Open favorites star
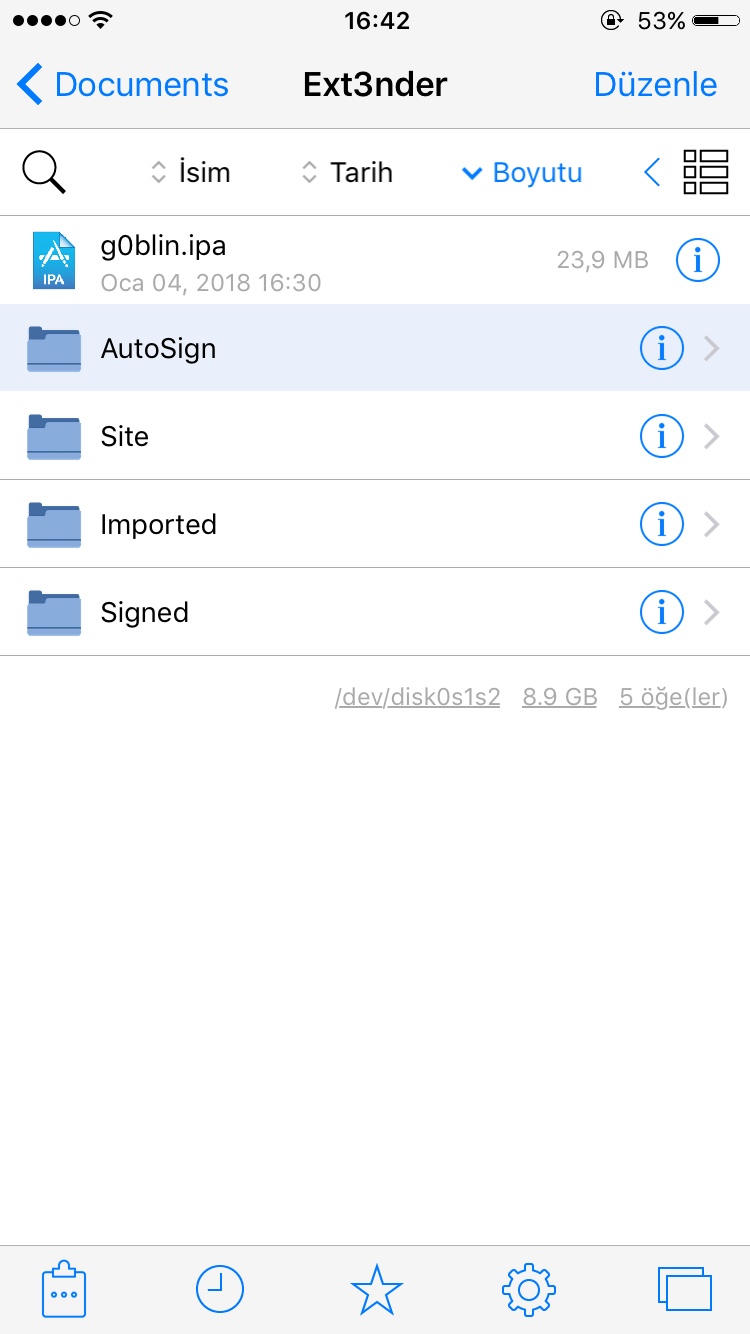The image size is (750, 1334). (x=377, y=1289)
